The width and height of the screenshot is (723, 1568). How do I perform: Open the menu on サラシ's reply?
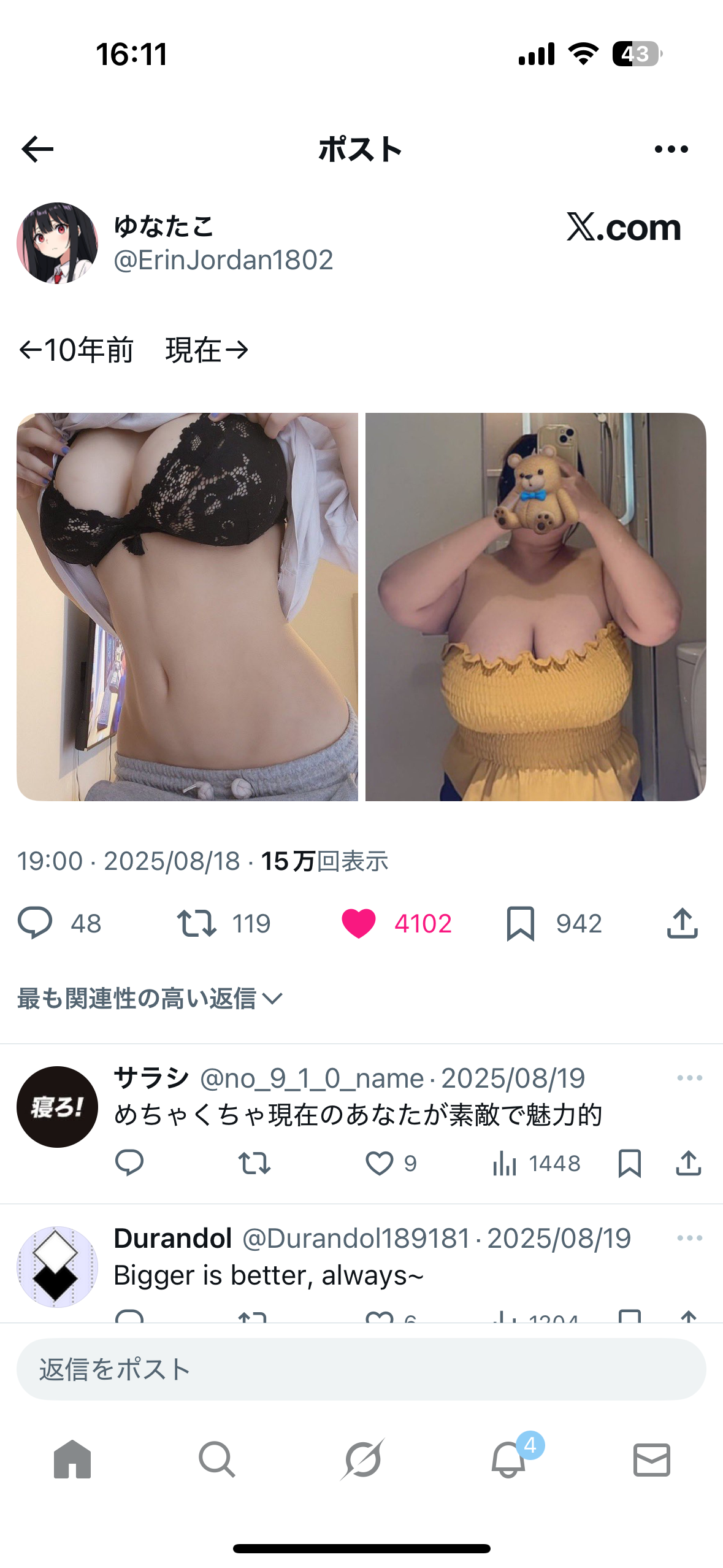click(689, 1078)
